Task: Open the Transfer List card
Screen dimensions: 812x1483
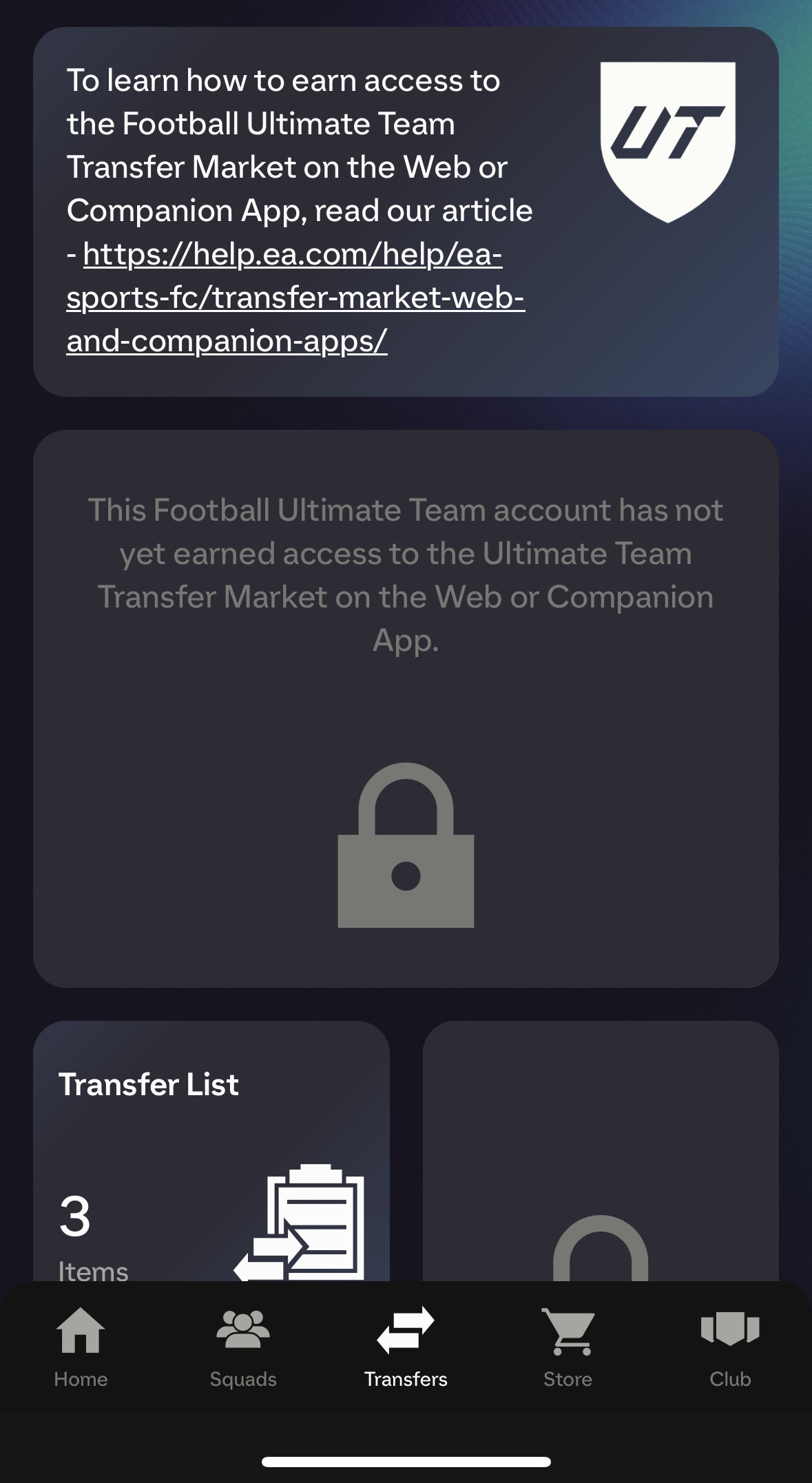Action: [211, 1151]
